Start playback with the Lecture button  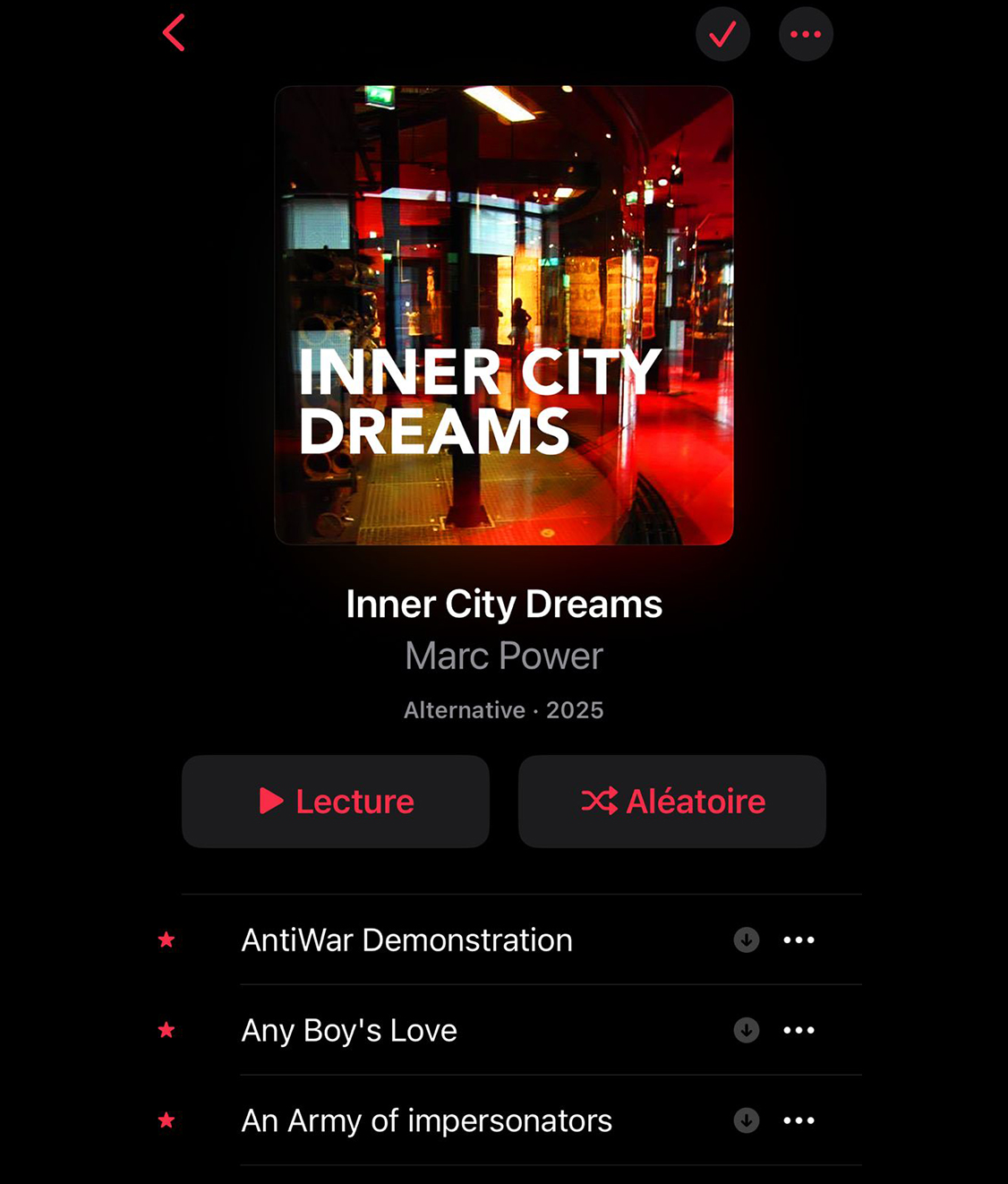336,802
